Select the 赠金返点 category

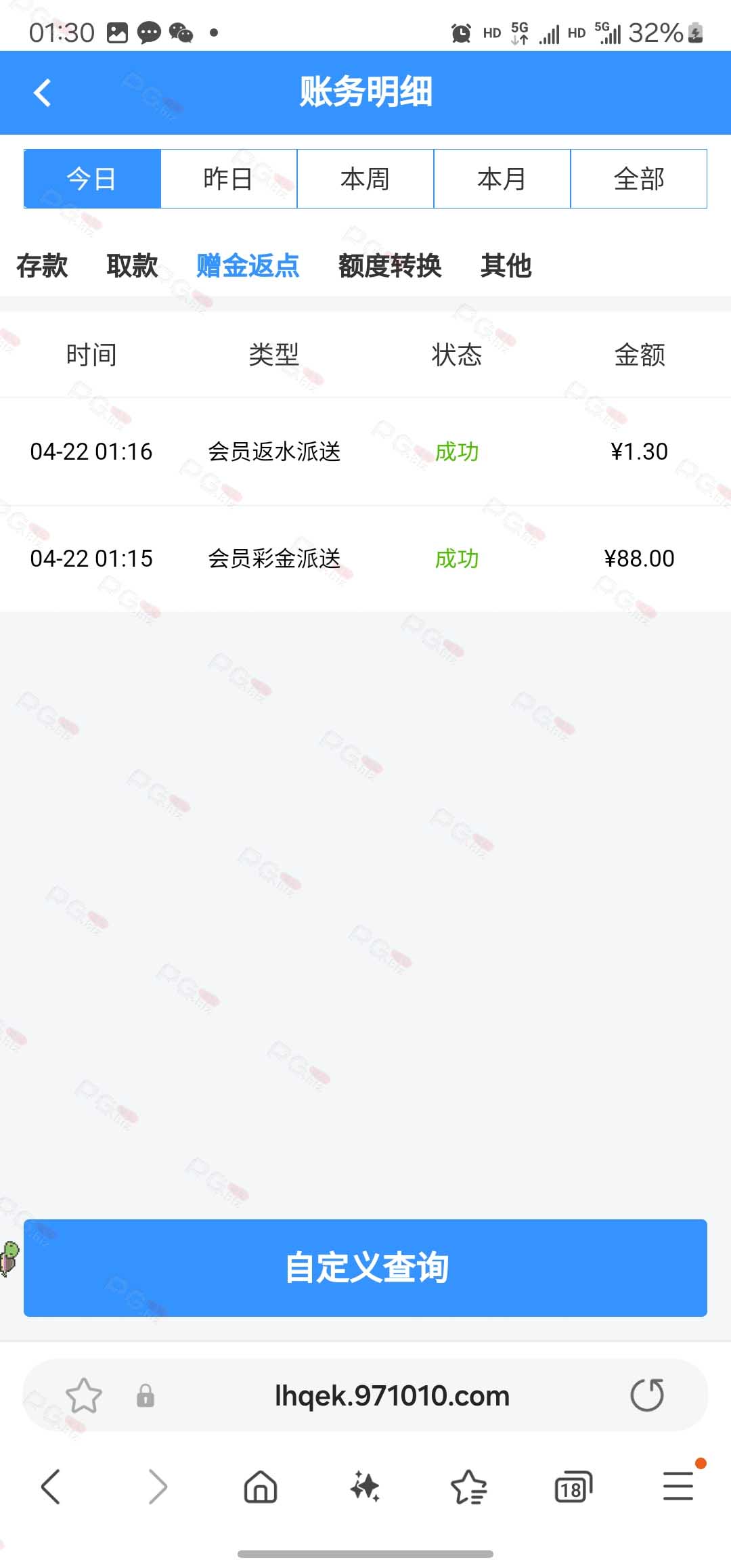[248, 265]
